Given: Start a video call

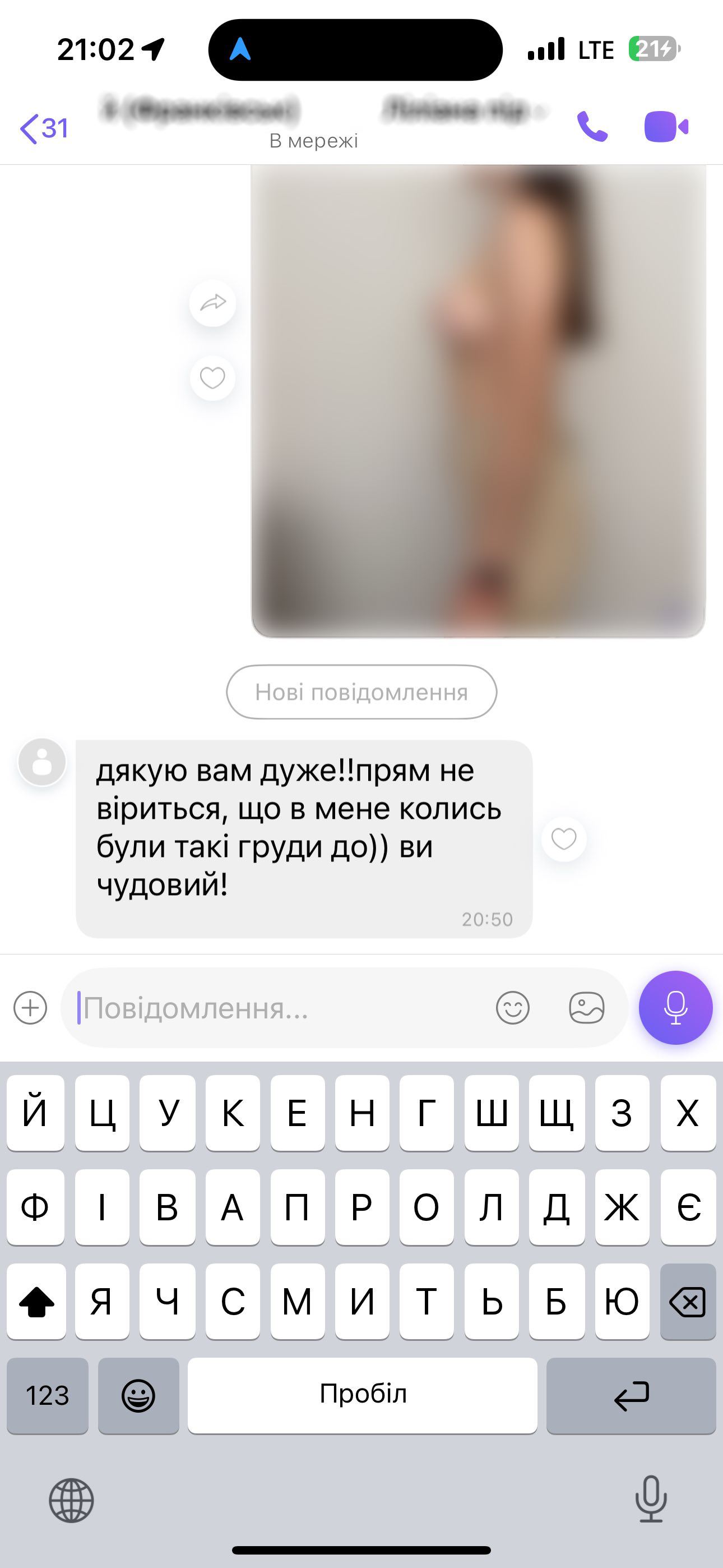Looking at the screenshot, I should pyautogui.click(x=666, y=127).
